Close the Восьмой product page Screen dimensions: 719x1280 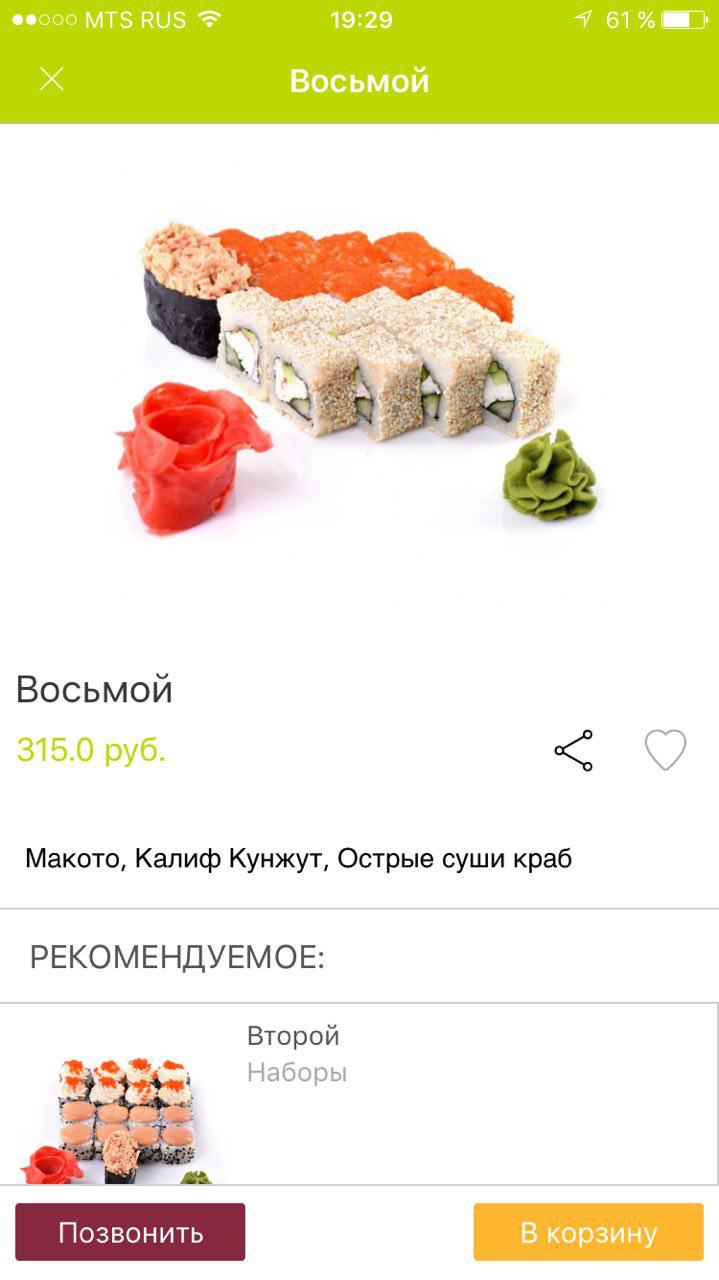tap(52, 80)
